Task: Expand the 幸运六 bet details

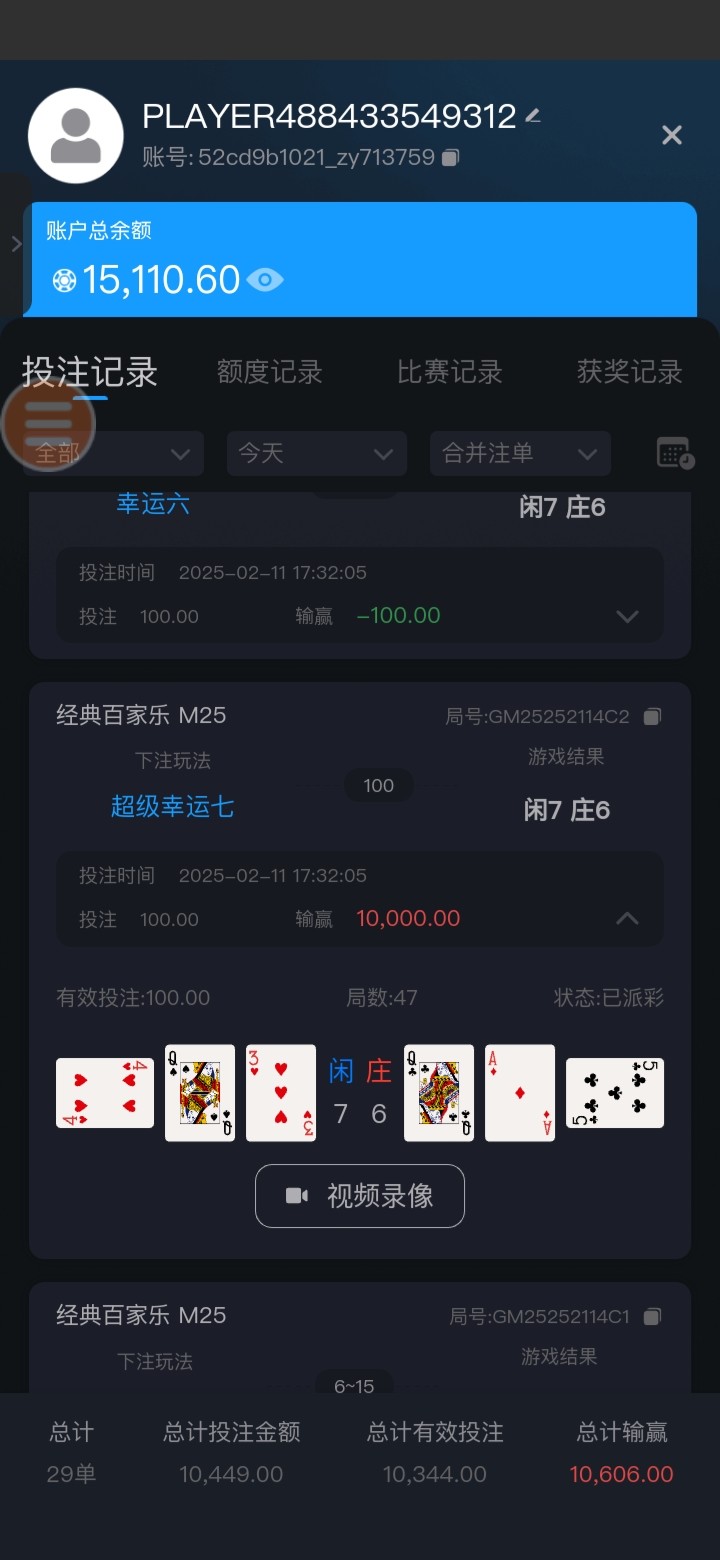Action: pos(627,616)
